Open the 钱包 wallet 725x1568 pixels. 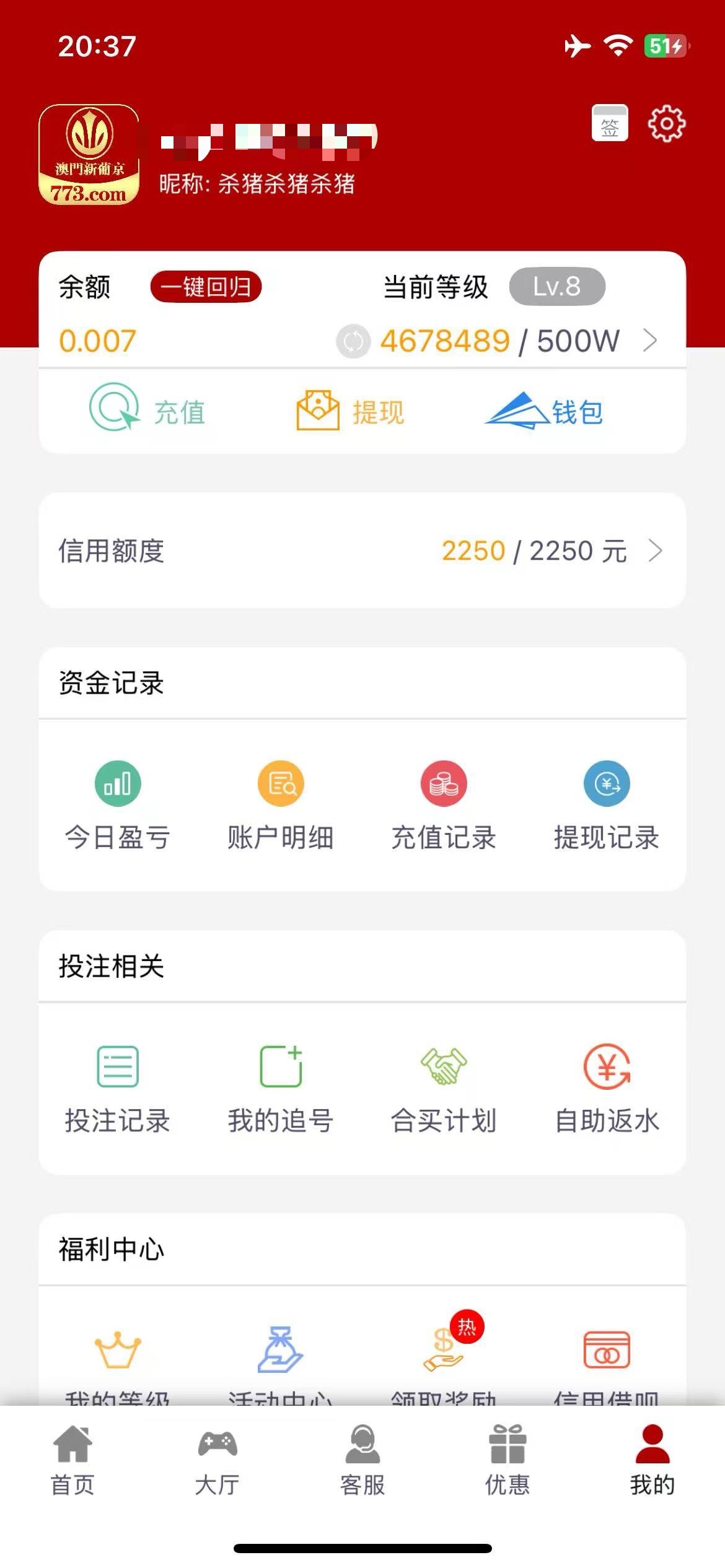tap(544, 411)
